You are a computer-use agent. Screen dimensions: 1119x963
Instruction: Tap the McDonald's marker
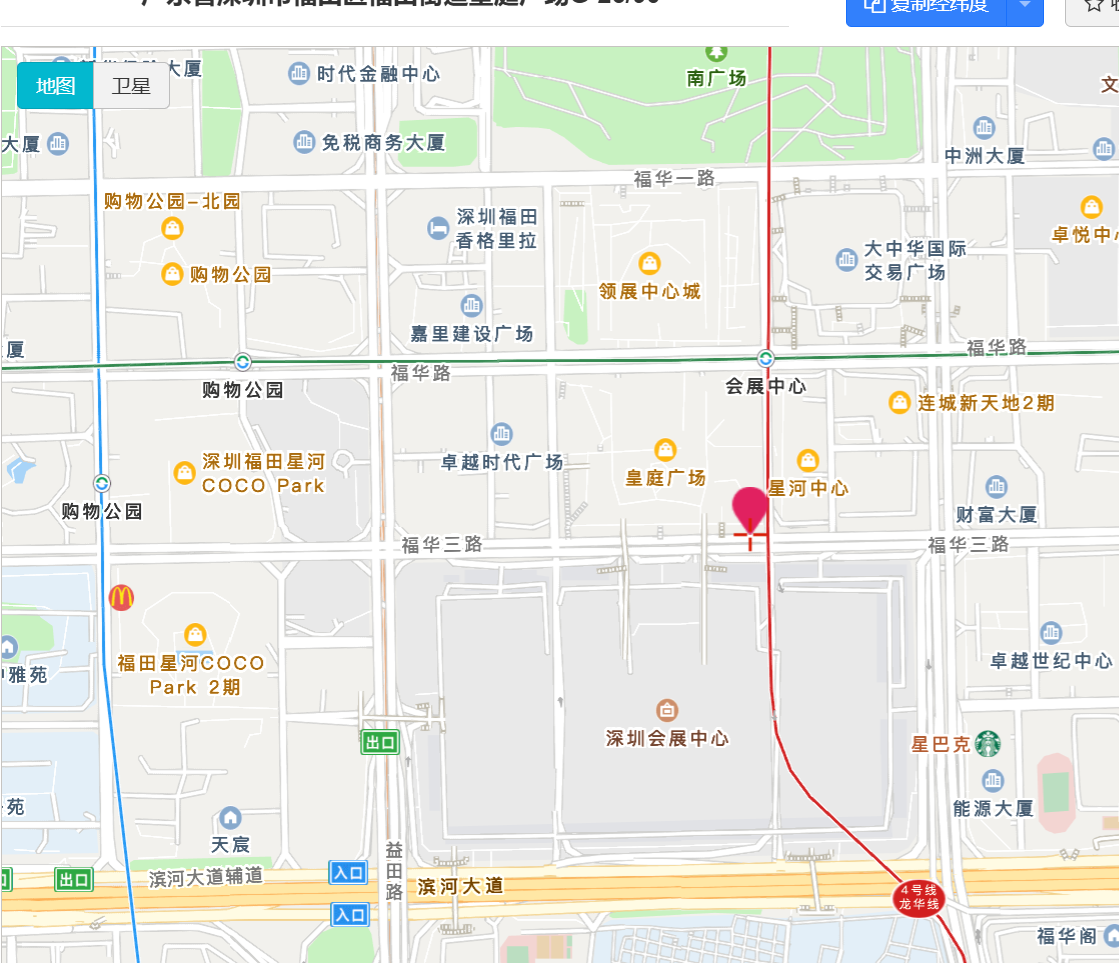(121, 598)
